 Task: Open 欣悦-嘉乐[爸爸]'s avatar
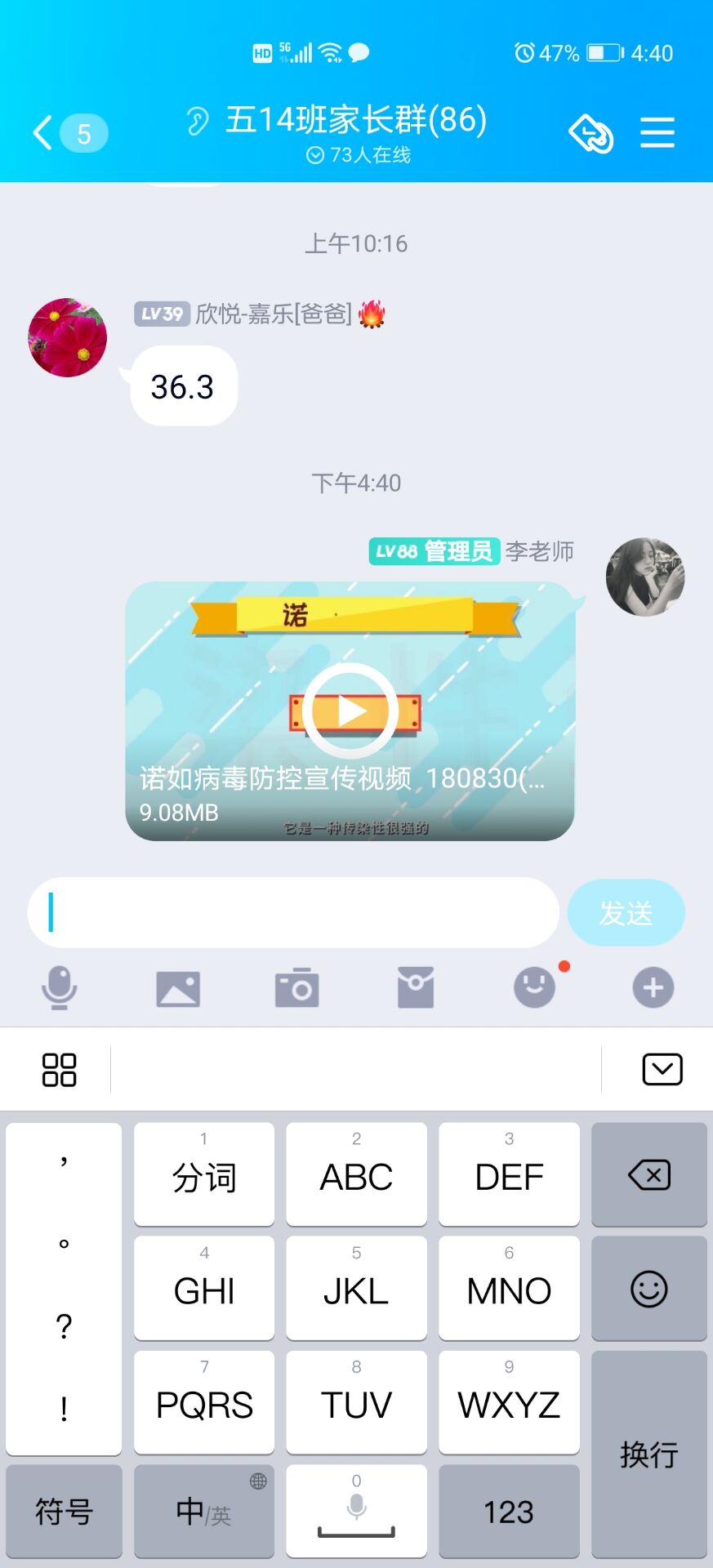pyautogui.click(x=68, y=337)
